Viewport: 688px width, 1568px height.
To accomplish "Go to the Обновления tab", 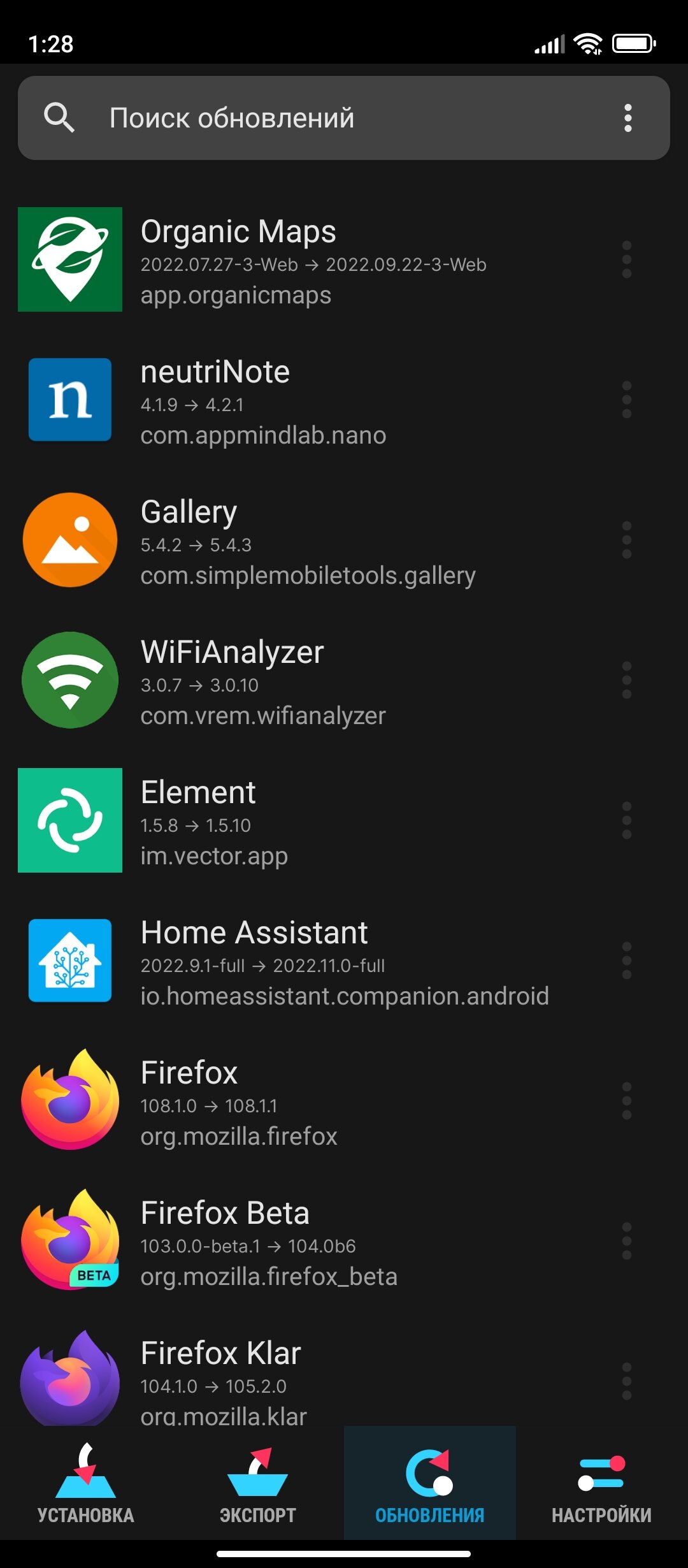I will [x=430, y=1483].
